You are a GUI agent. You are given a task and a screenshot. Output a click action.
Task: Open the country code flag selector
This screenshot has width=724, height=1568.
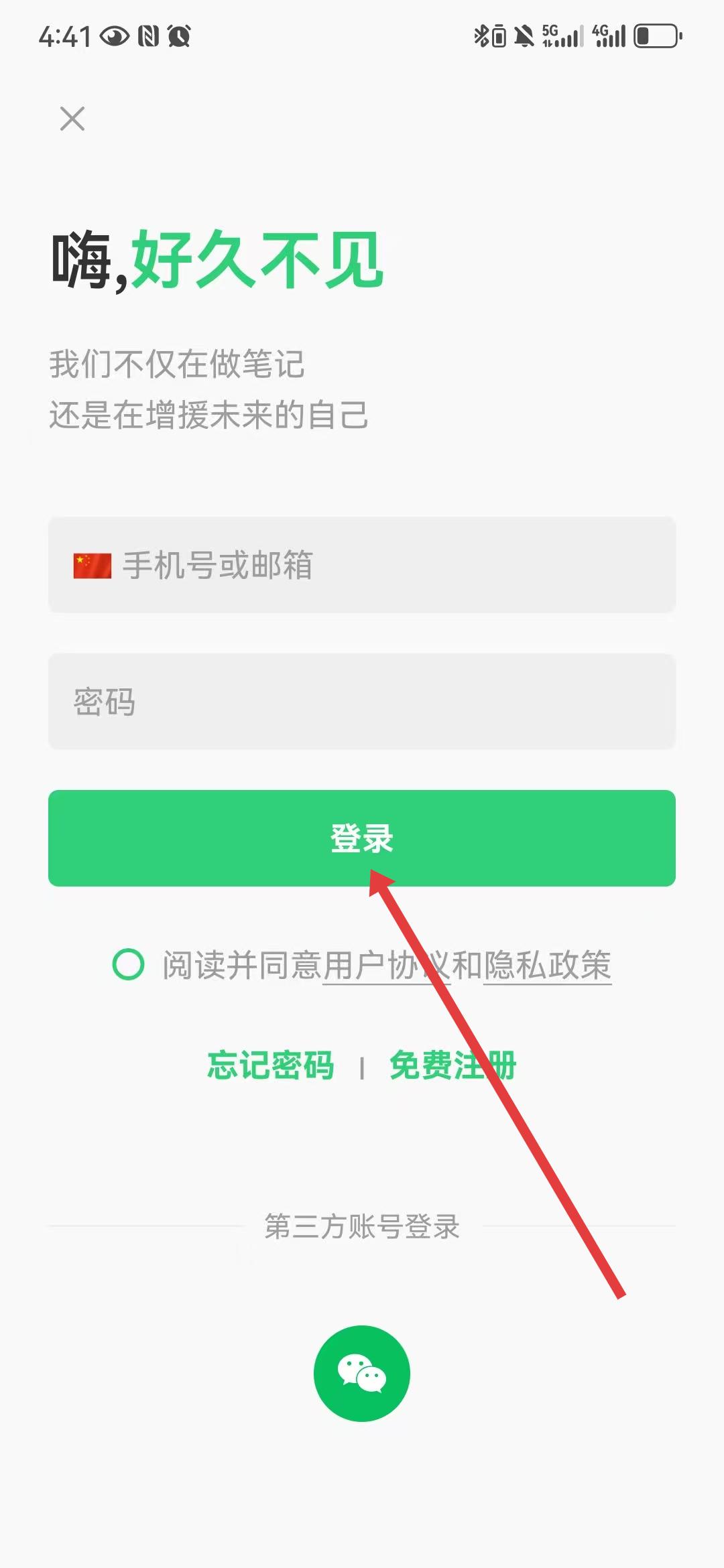pos(93,566)
